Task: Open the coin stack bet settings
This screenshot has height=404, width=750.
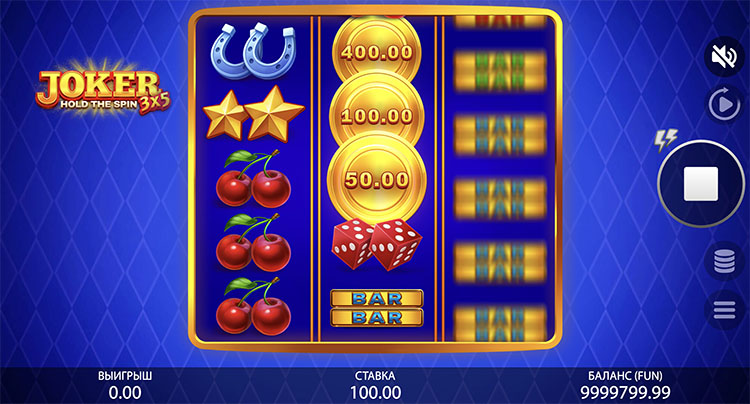Action: (724, 262)
